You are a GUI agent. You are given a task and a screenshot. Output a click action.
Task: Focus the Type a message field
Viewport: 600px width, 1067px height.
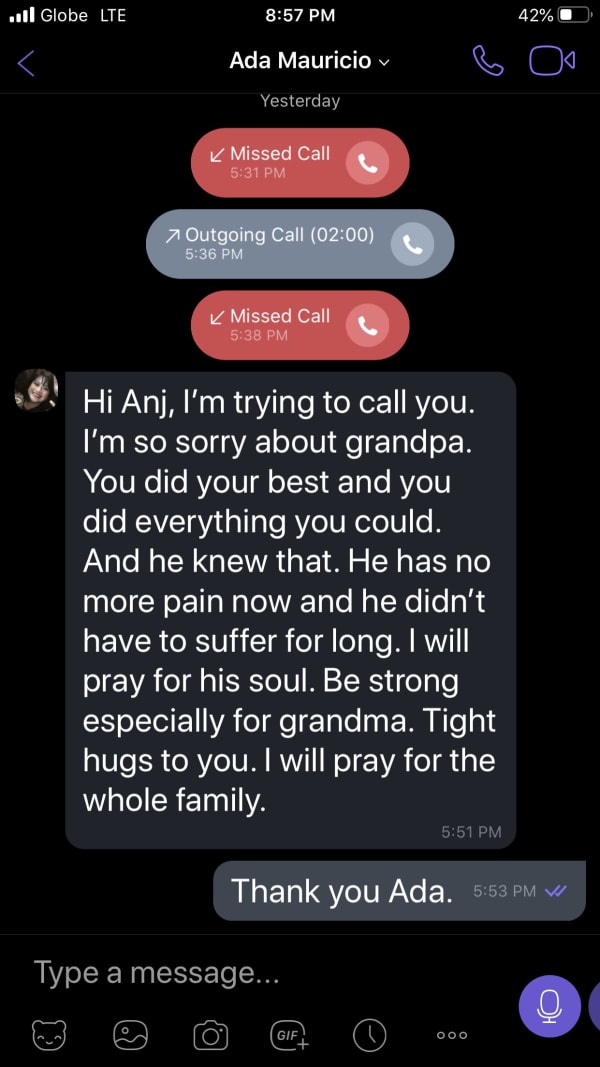260,972
